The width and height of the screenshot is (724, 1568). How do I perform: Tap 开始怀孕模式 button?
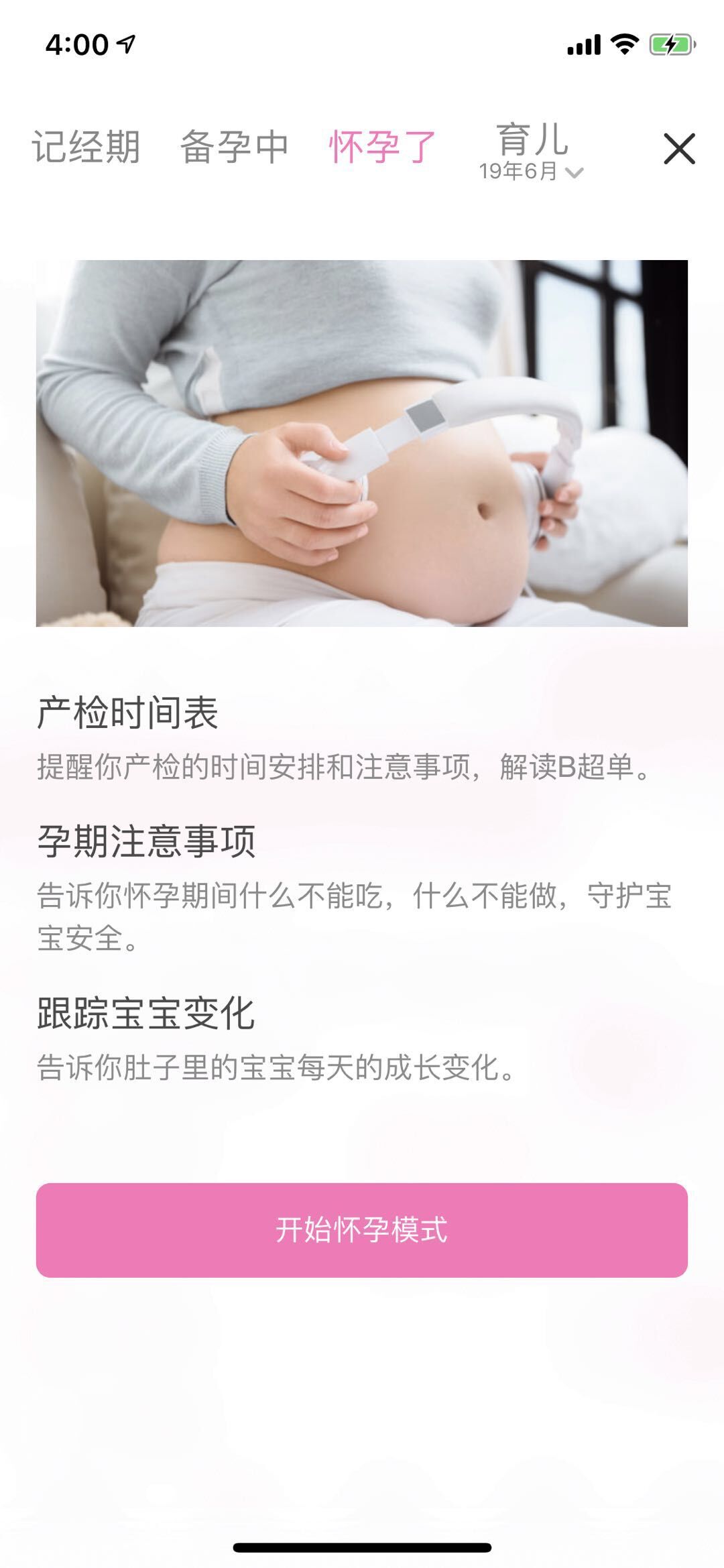point(362,1230)
